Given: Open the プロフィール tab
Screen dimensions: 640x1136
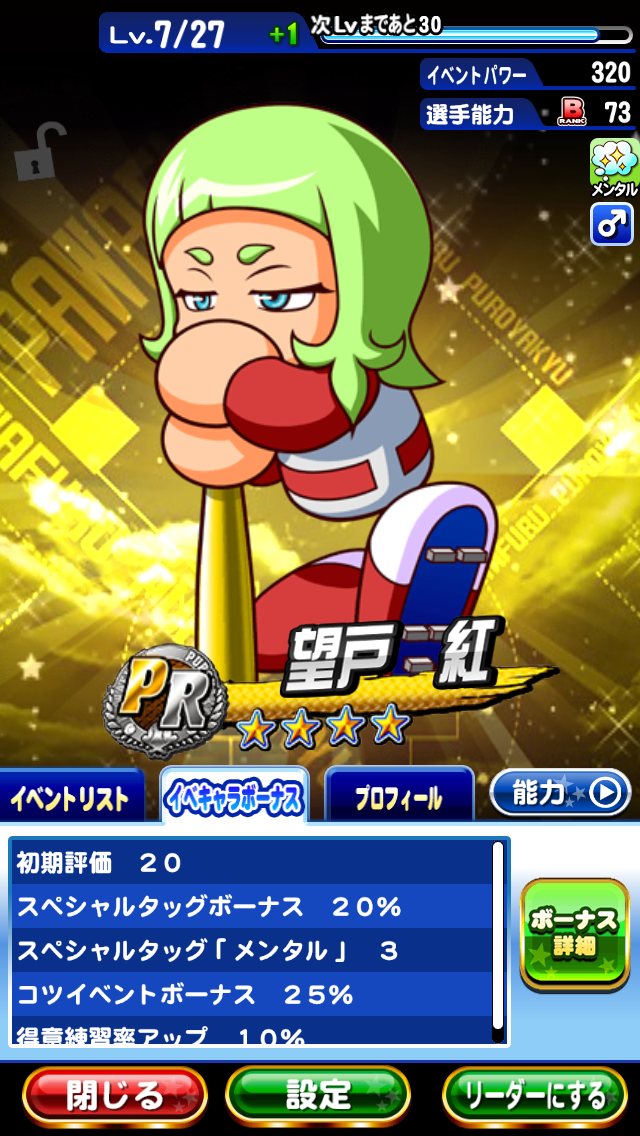Looking at the screenshot, I should pos(398,797).
